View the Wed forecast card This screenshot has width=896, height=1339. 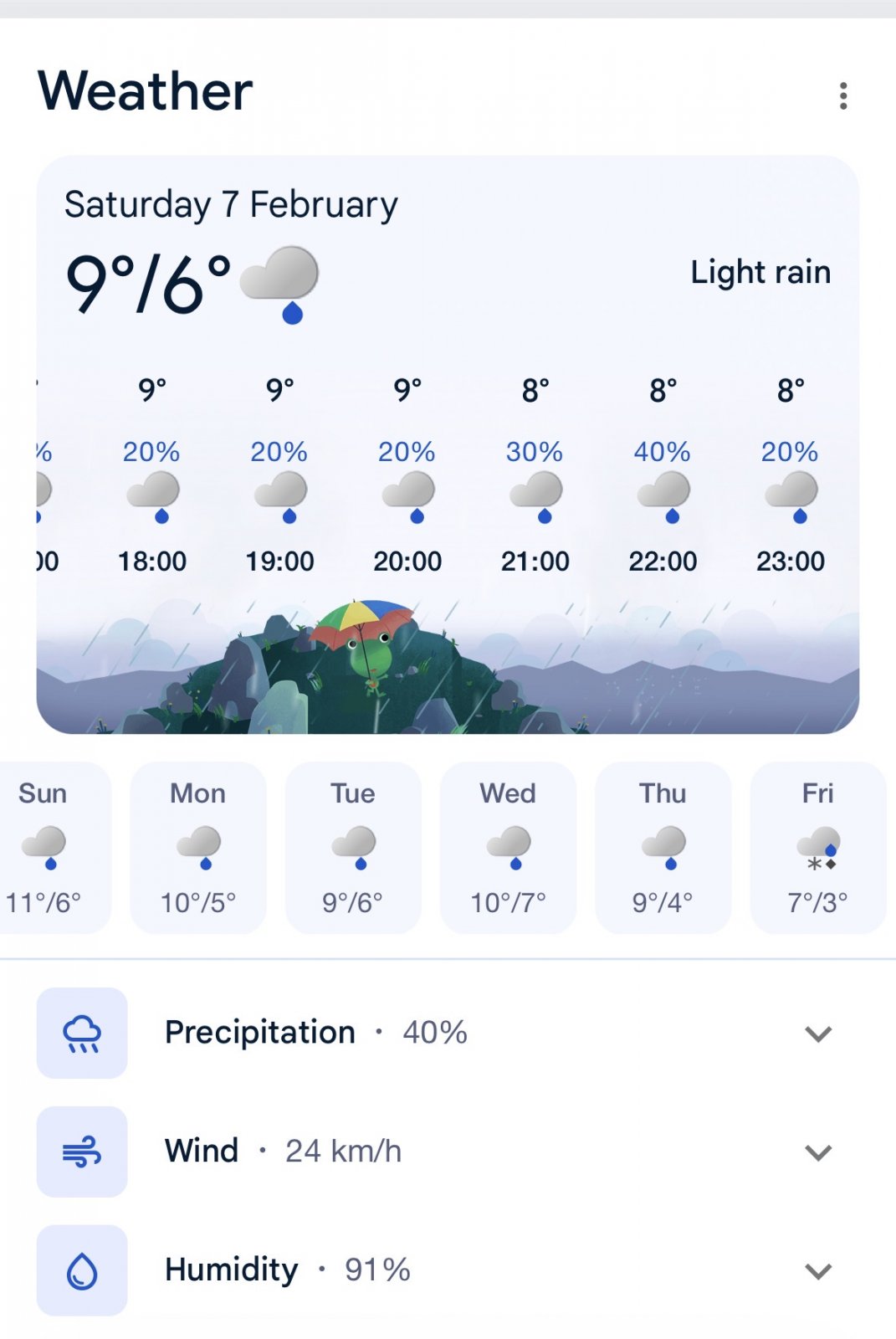[508, 847]
